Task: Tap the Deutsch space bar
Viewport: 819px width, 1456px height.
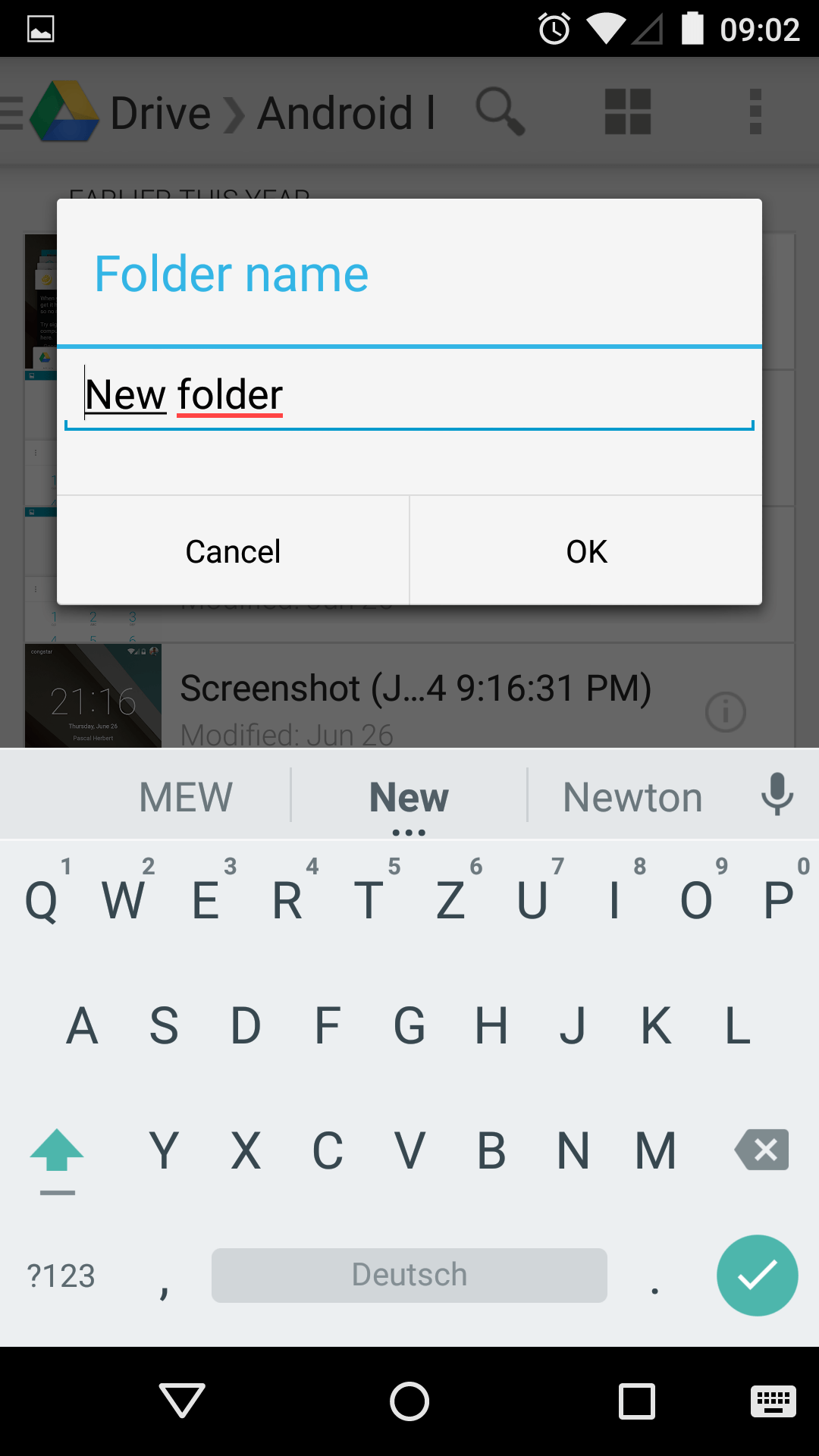Action: click(x=409, y=1276)
